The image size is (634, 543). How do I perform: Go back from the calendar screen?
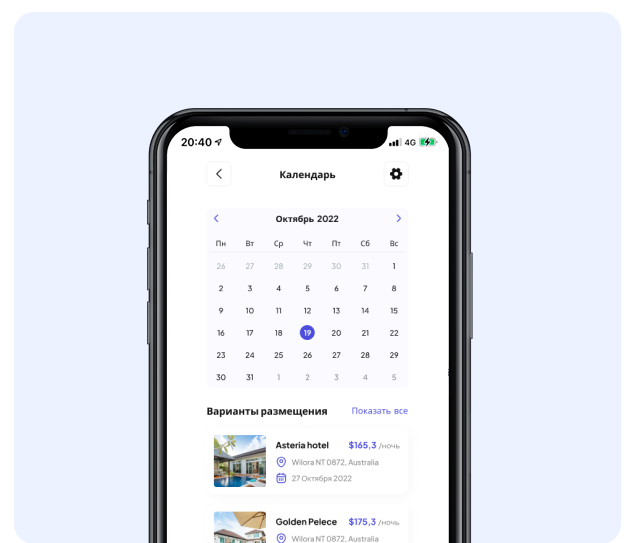pos(219,174)
